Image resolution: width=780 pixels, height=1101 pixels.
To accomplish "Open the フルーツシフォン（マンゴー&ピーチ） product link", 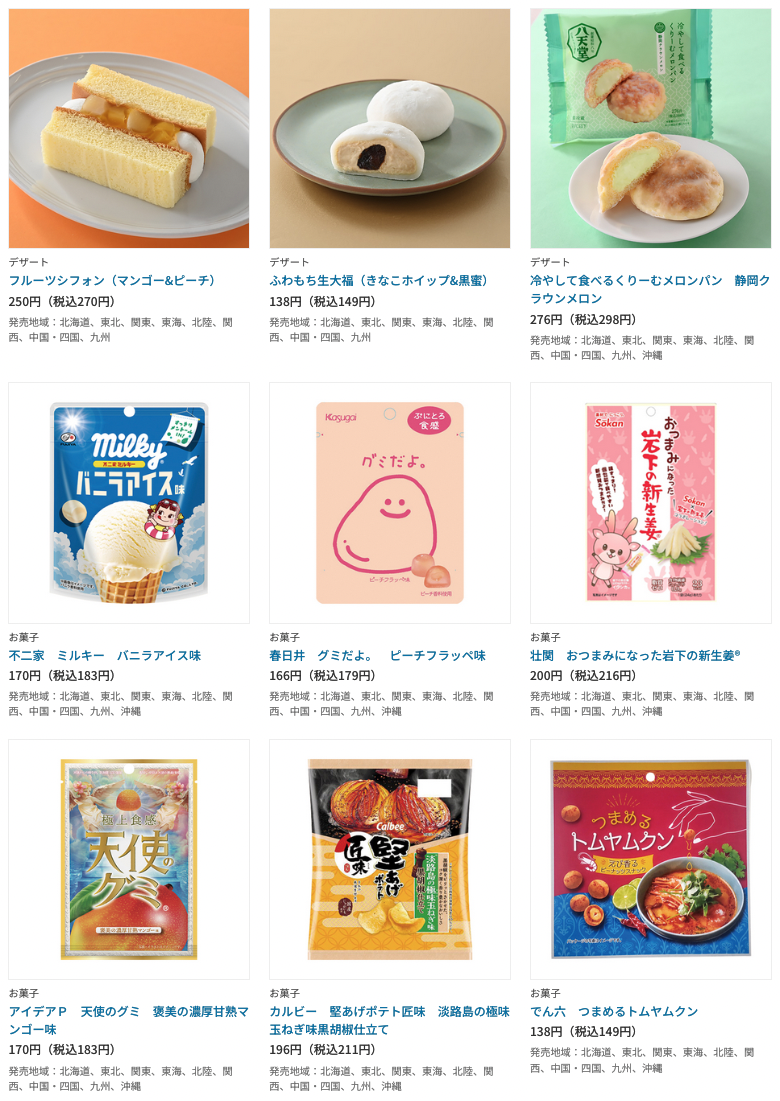I will tap(113, 281).
